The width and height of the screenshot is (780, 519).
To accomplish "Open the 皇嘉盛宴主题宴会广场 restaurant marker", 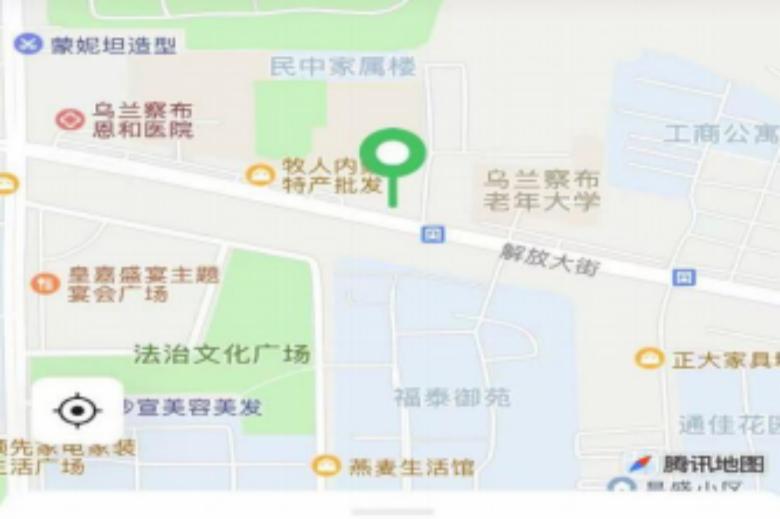I will click(45, 283).
